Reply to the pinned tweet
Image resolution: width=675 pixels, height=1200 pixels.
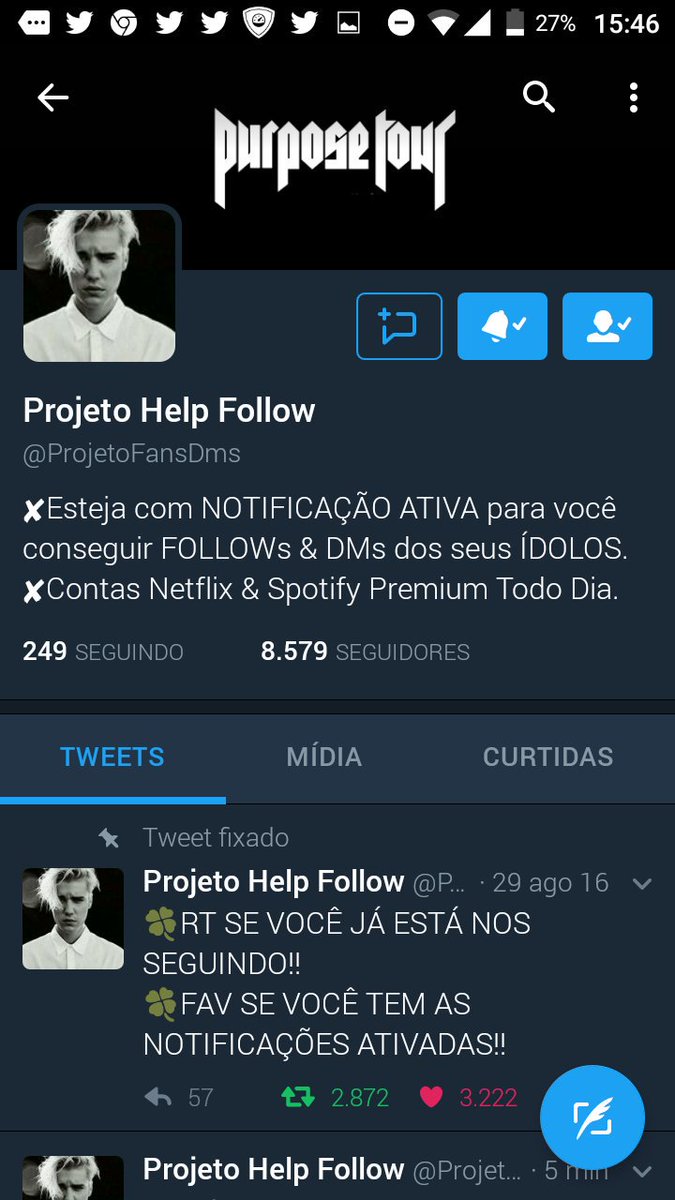(x=158, y=1097)
